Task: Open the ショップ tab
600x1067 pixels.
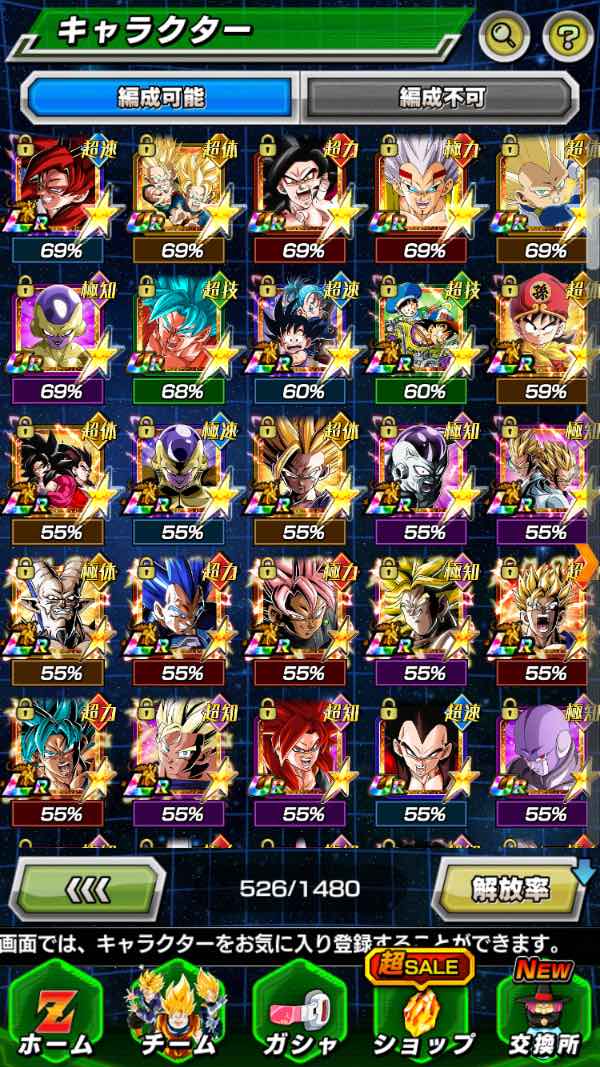Action: [424, 1010]
